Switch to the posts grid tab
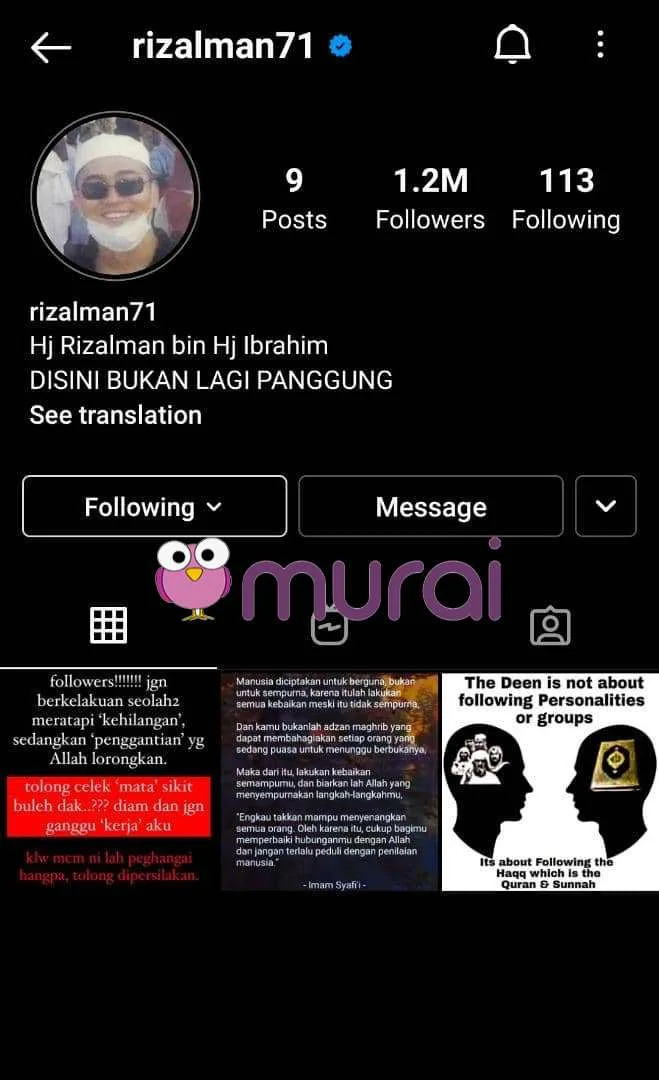The height and width of the screenshot is (1080, 659). [108, 626]
